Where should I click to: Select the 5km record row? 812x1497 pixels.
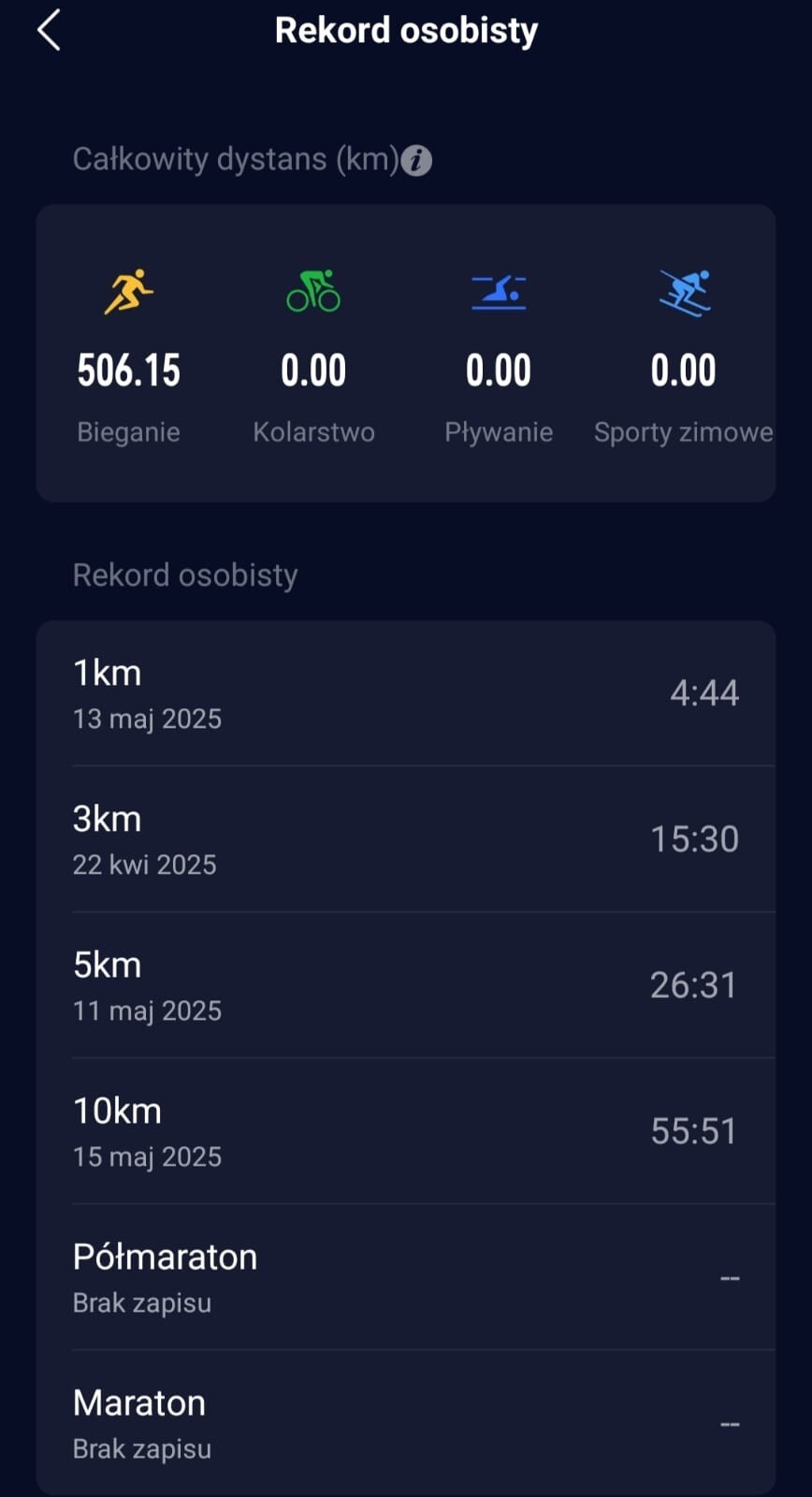point(405,985)
